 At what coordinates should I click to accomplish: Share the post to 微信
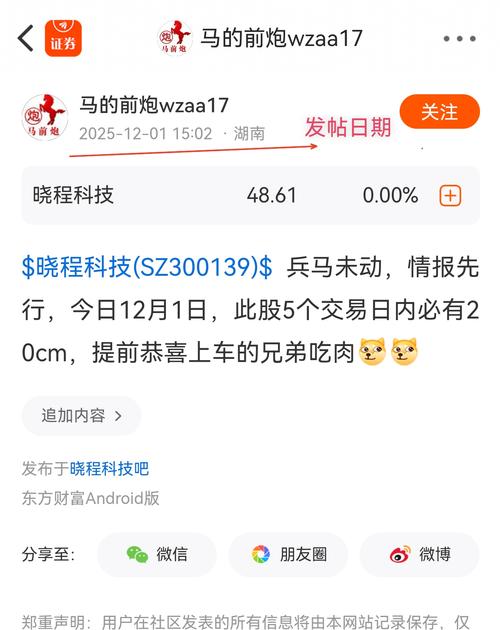tap(157, 554)
